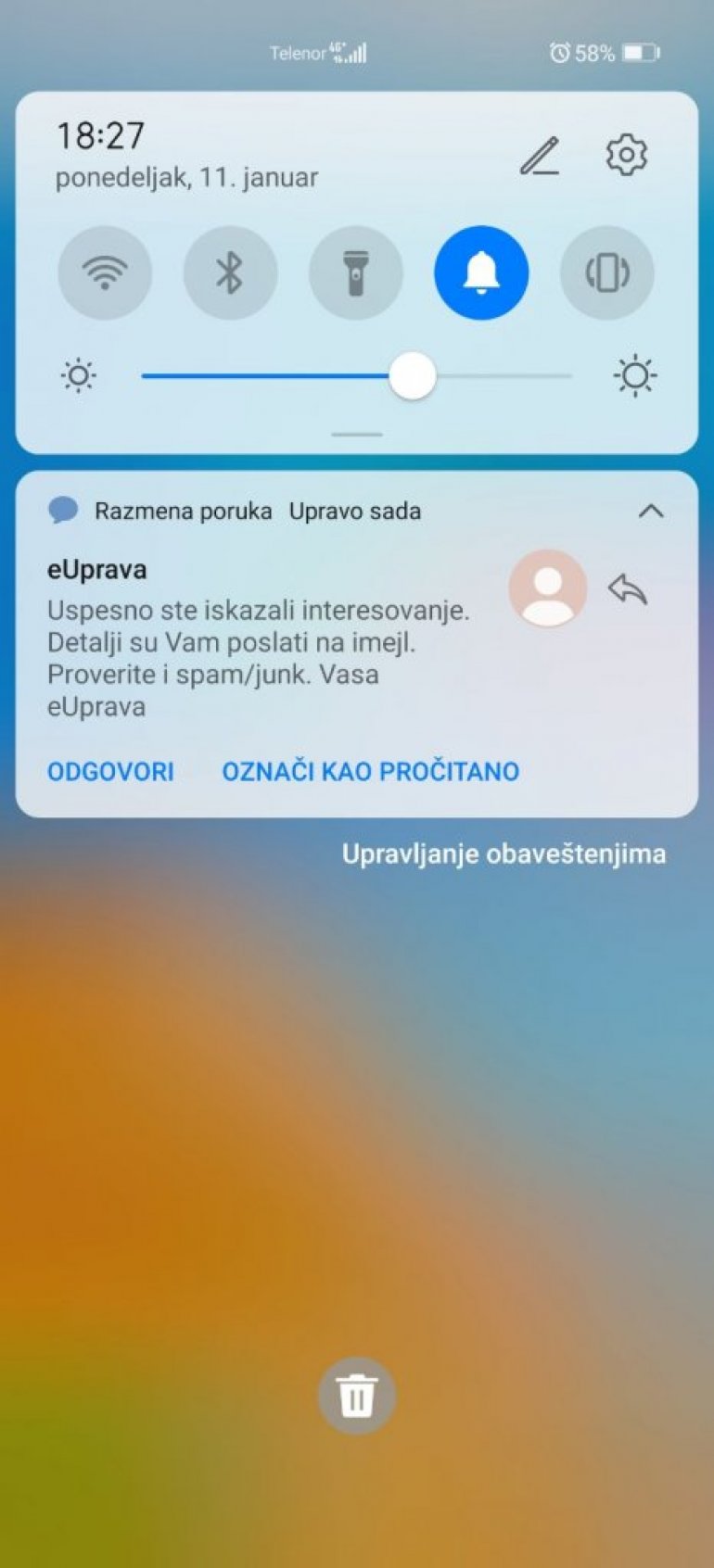Tap ODGOVORI to reply
714x1568 pixels.
[x=110, y=771]
